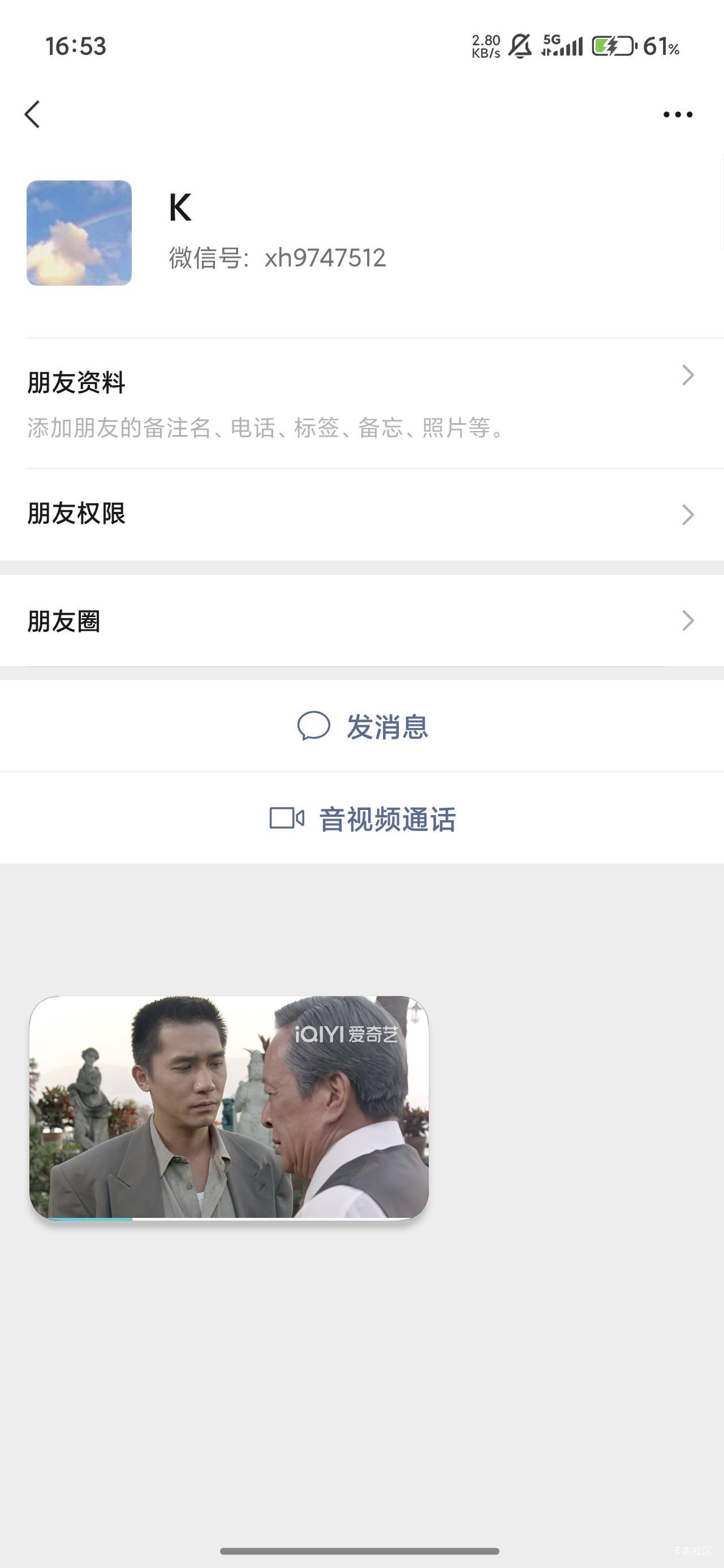Start 音视频通话 with K
The image size is (724, 1568).
[361, 819]
